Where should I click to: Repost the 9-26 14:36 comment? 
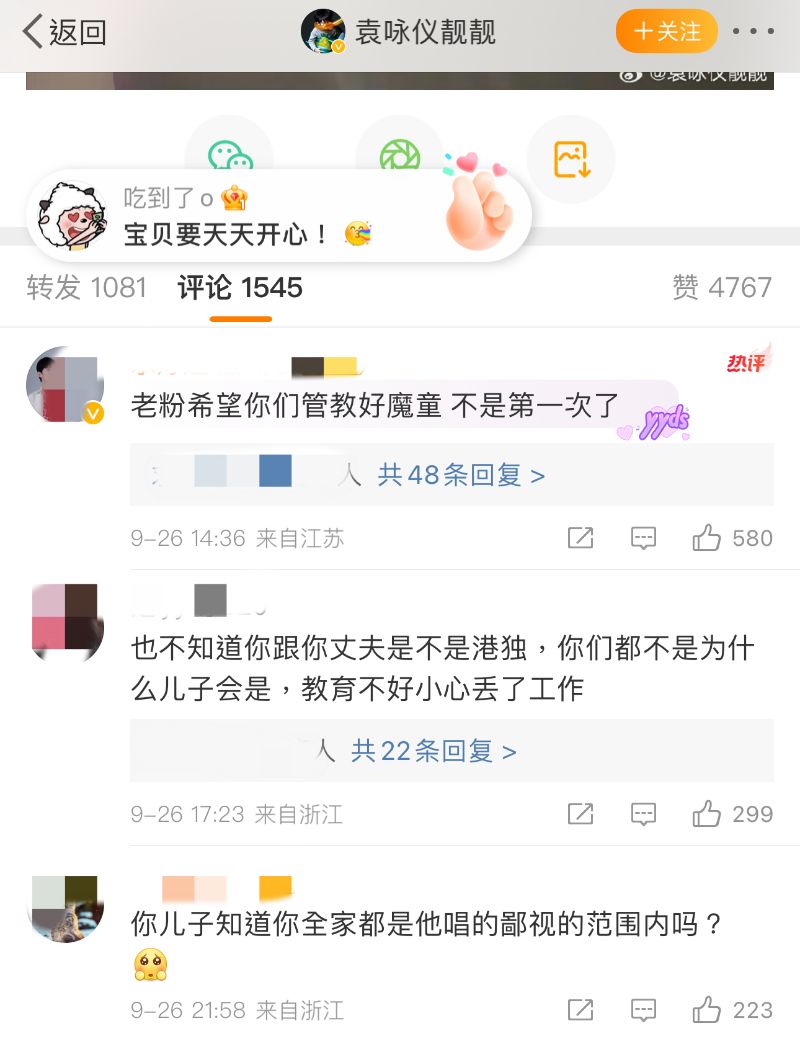point(580,538)
